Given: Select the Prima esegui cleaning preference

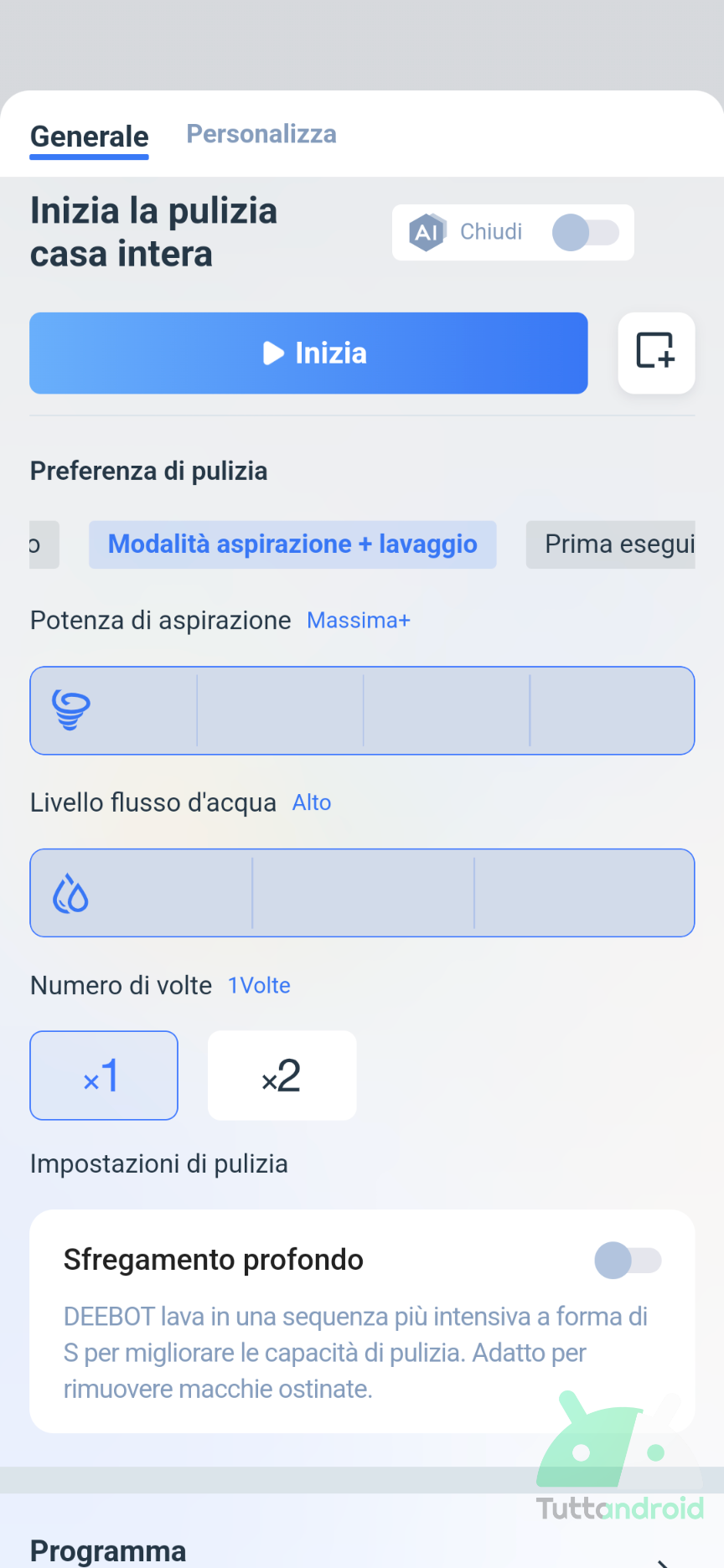Looking at the screenshot, I should coord(611,544).
